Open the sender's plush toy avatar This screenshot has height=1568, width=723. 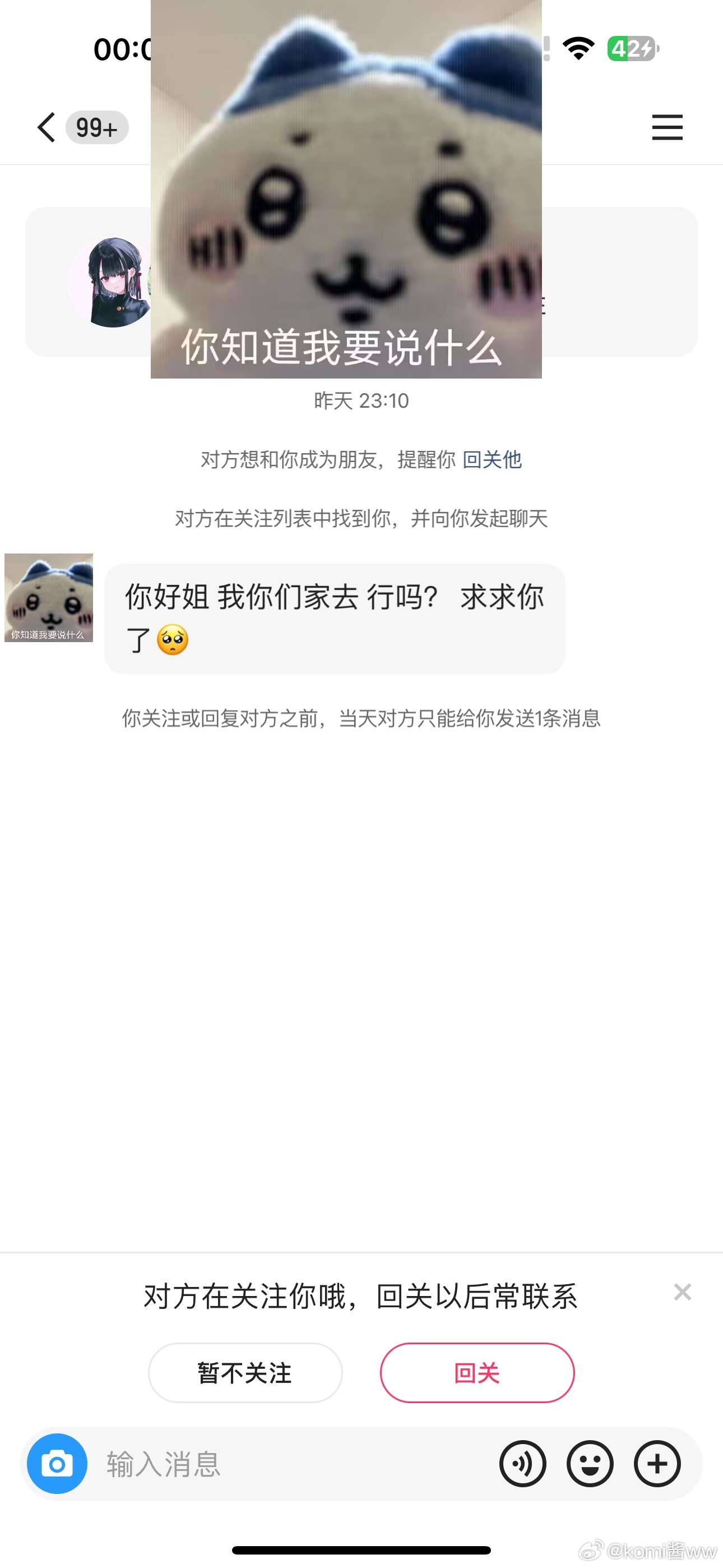tap(49, 597)
